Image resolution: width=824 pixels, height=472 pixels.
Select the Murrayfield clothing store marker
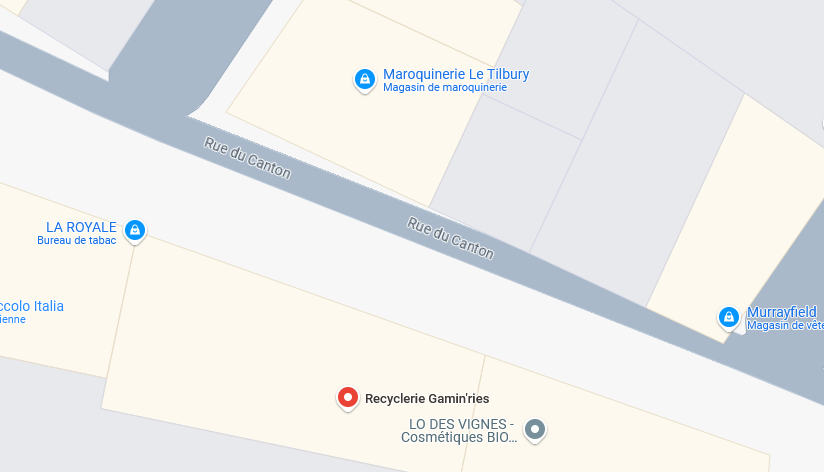[x=729, y=317]
